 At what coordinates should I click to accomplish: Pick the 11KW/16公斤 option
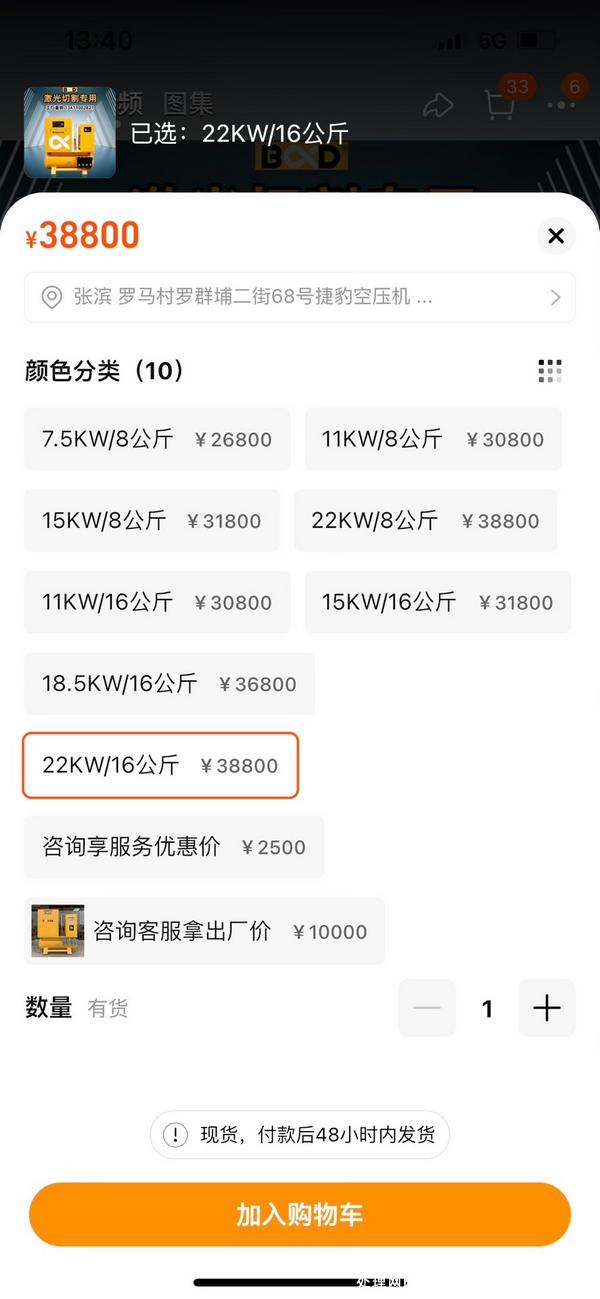coord(157,602)
